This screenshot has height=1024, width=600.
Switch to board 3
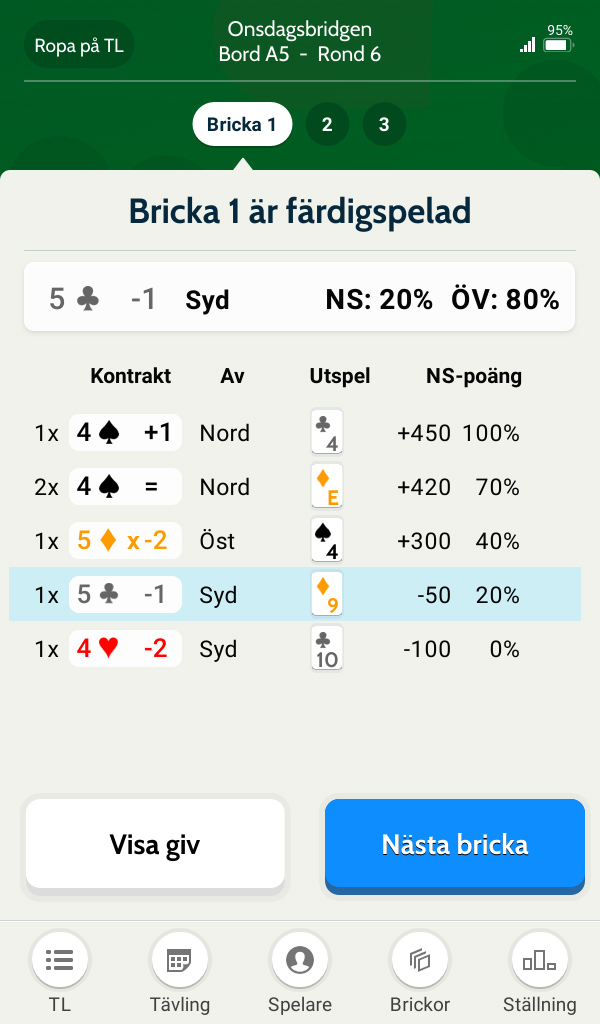point(384,124)
